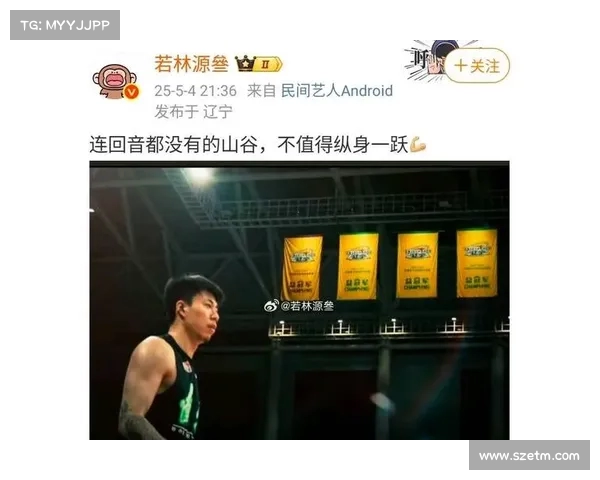View the post's basketball arena photo
600x480 pixels.
coord(299,300)
